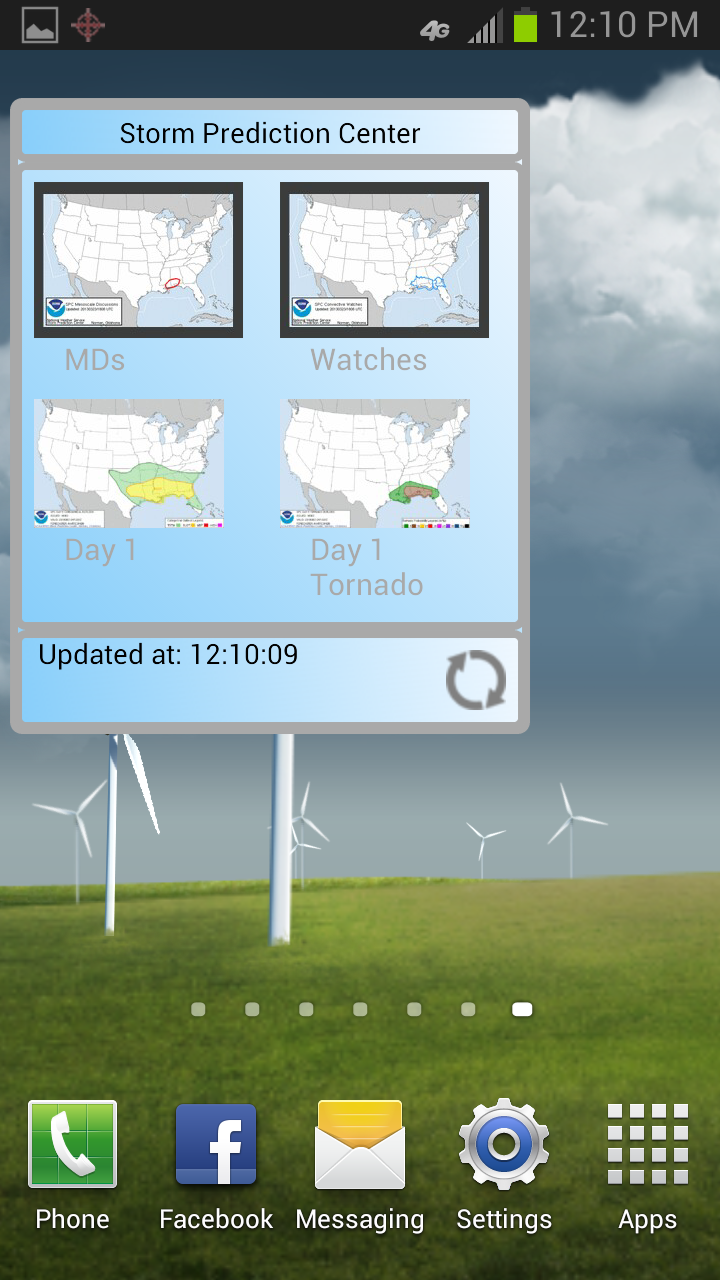Tap the Storm Prediction Center title bar
Viewport: 720px width, 1280px height.
tap(269, 131)
